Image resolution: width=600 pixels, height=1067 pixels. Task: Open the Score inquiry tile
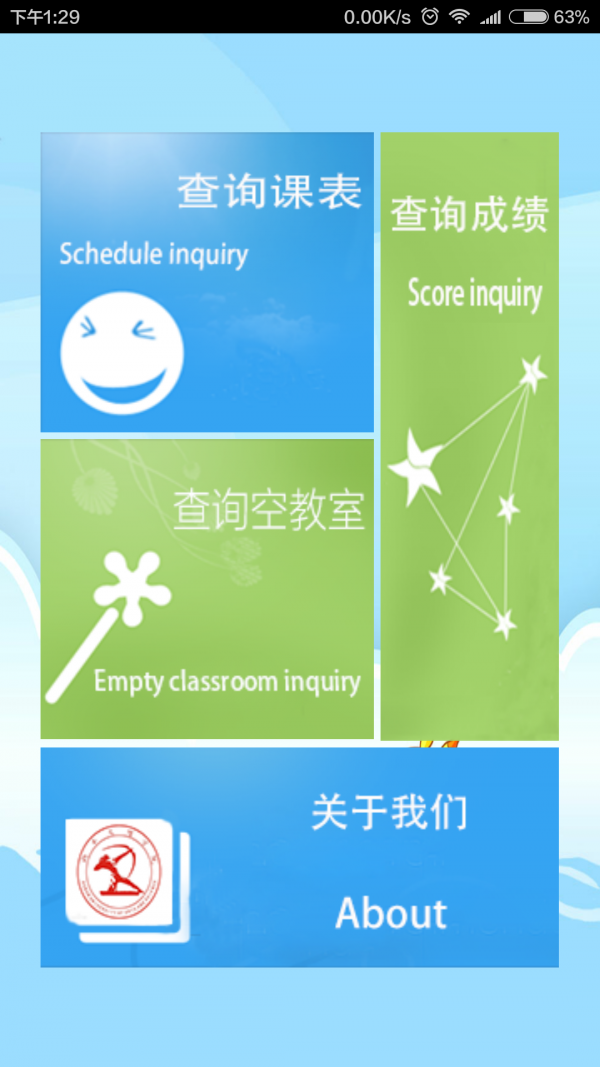(x=469, y=436)
